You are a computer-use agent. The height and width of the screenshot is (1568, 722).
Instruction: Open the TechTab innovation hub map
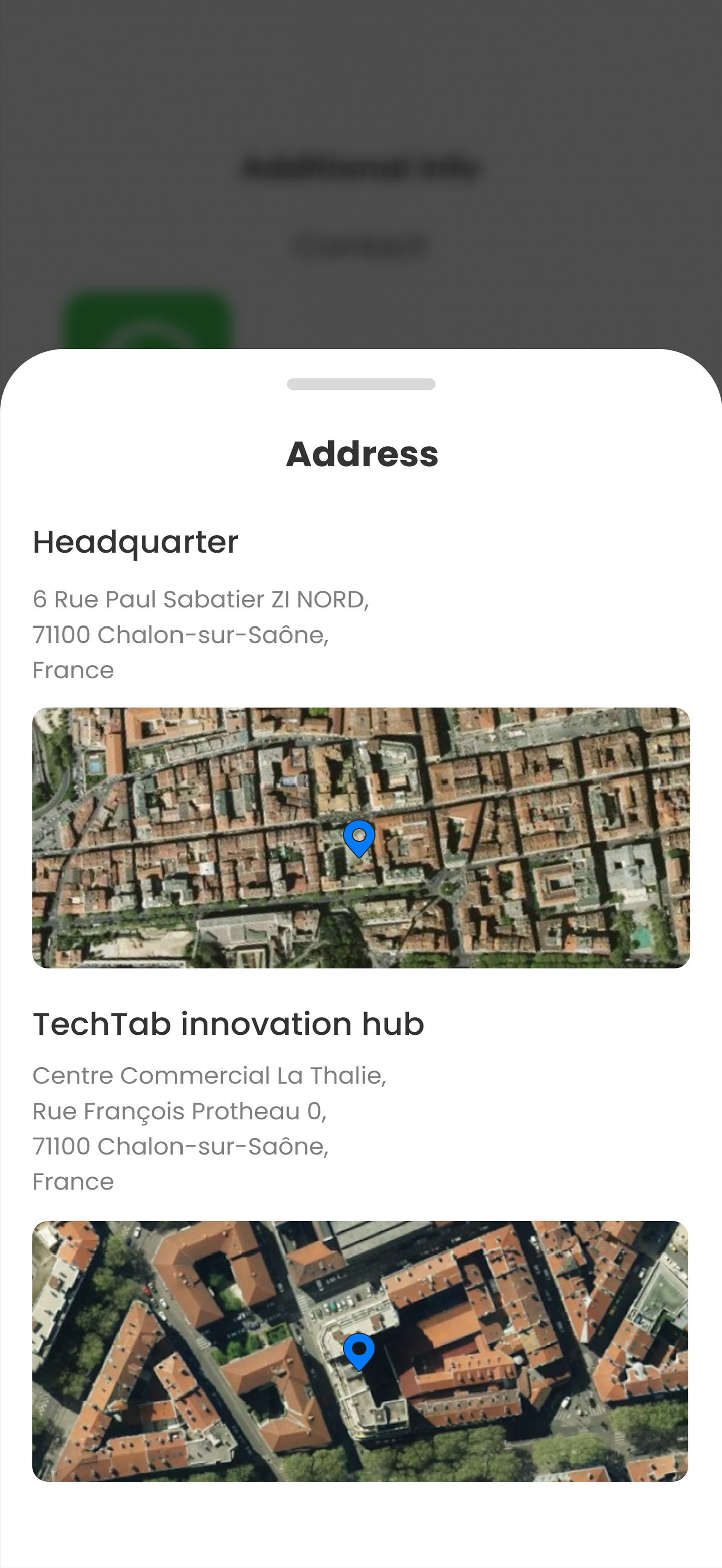(x=360, y=1351)
